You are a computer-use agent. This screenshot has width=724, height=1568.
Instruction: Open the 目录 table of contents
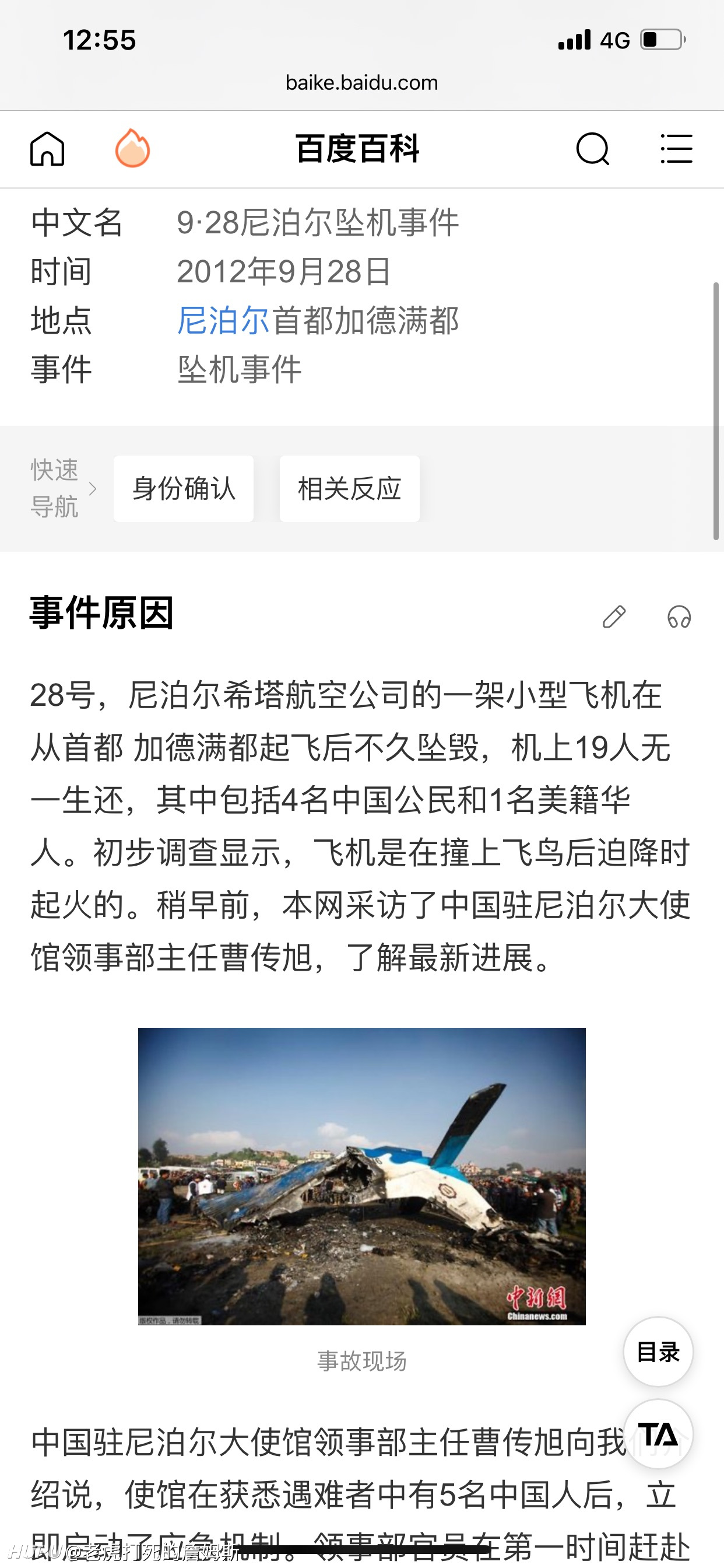tap(658, 1352)
